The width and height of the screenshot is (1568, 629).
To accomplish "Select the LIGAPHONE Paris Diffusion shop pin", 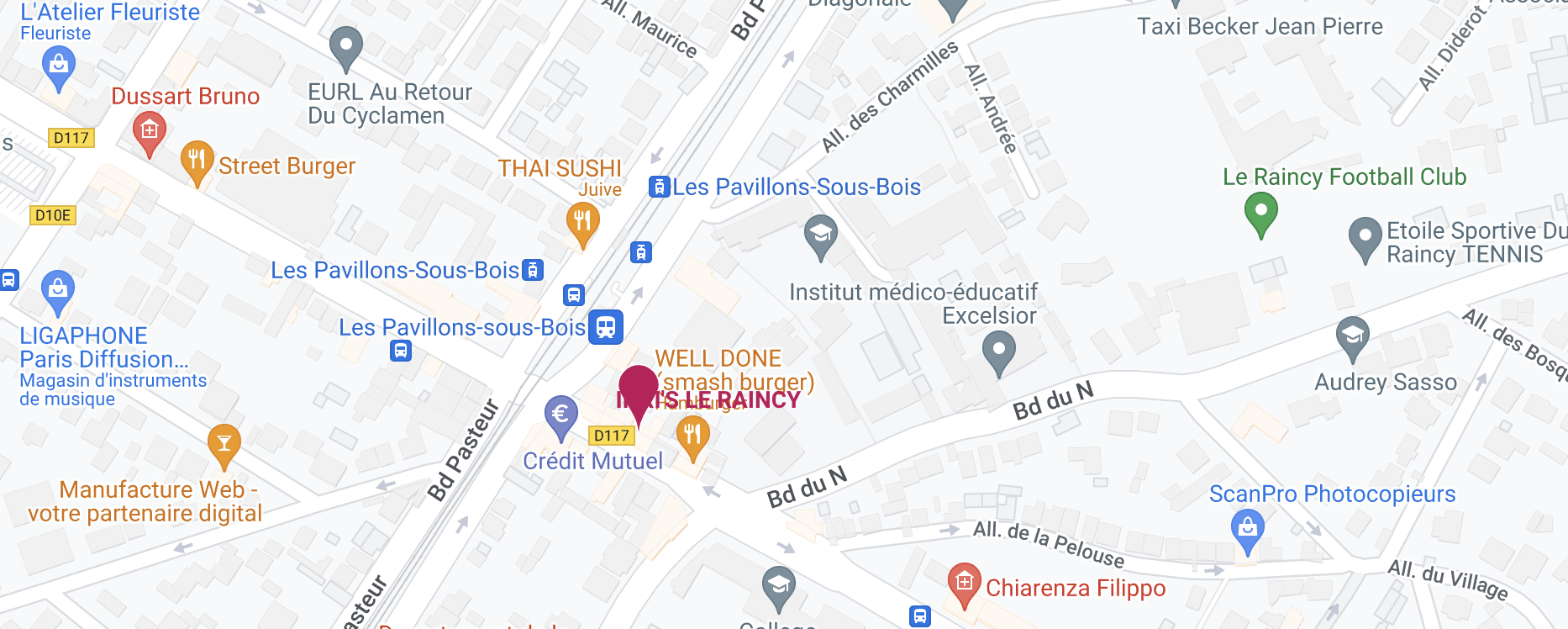I will (x=58, y=291).
